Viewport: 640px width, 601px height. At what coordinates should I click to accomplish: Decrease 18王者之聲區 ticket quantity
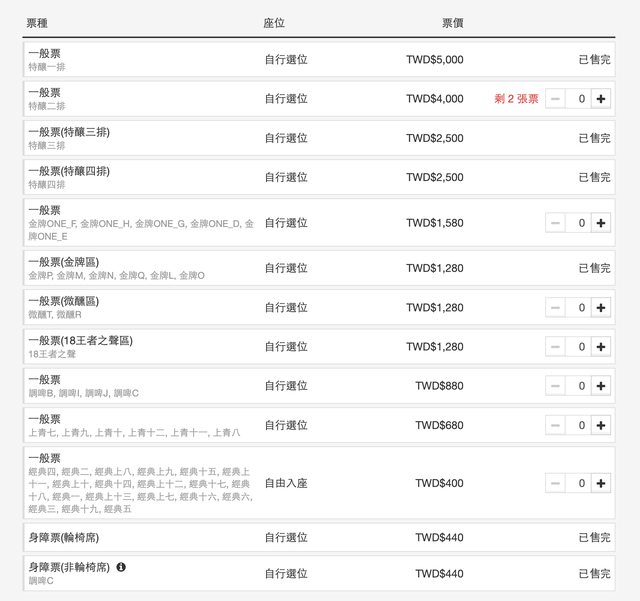click(x=556, y=347)
